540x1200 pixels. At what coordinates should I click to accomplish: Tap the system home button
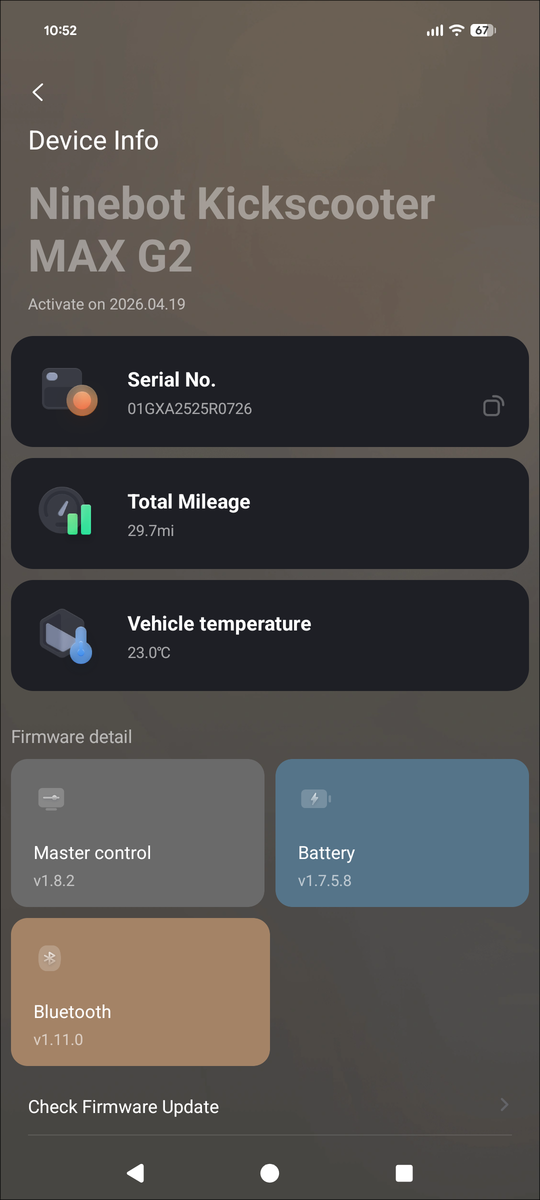click(x=270, y=1173)
